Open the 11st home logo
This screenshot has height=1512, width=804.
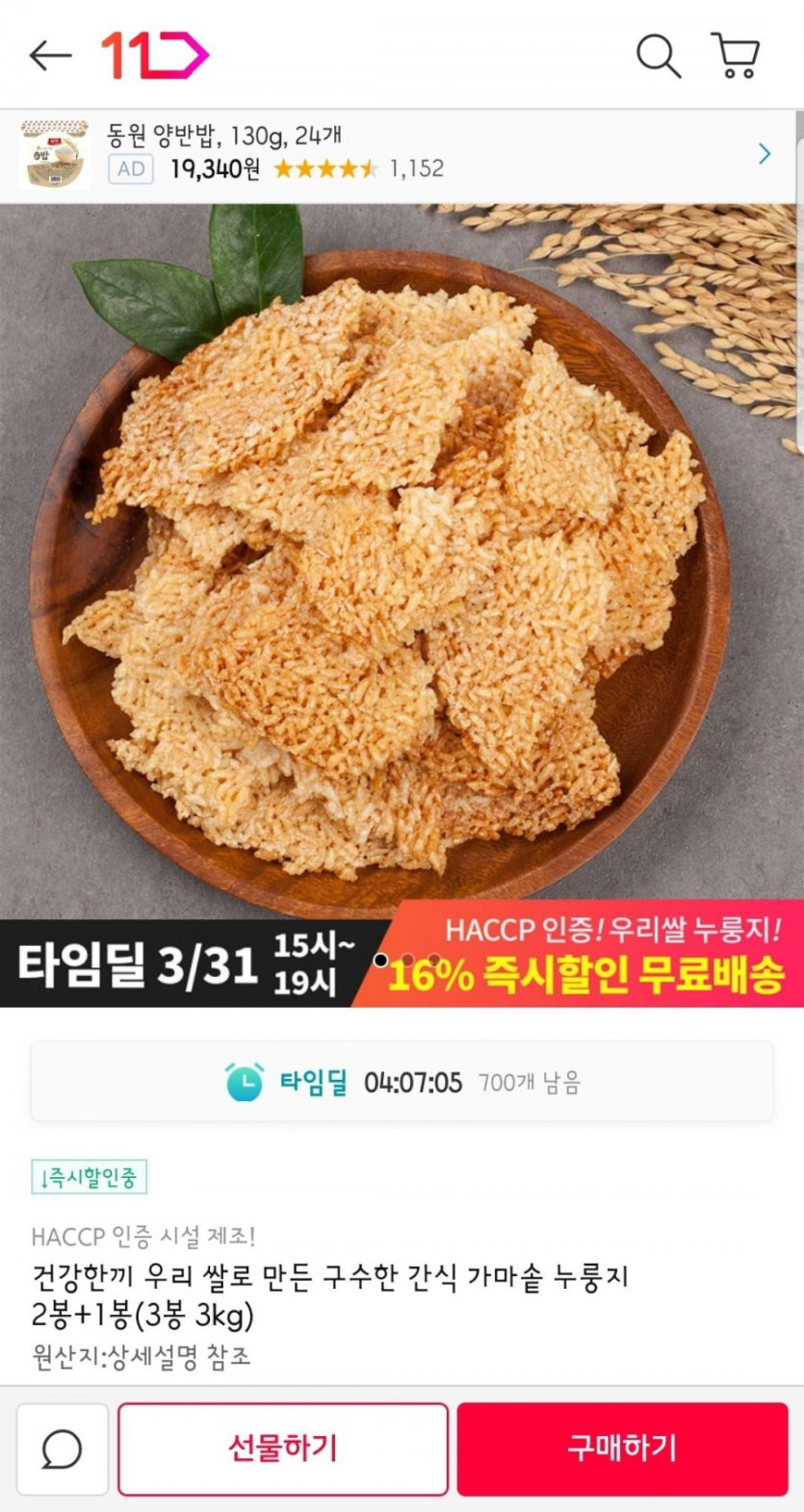point(154,55)
